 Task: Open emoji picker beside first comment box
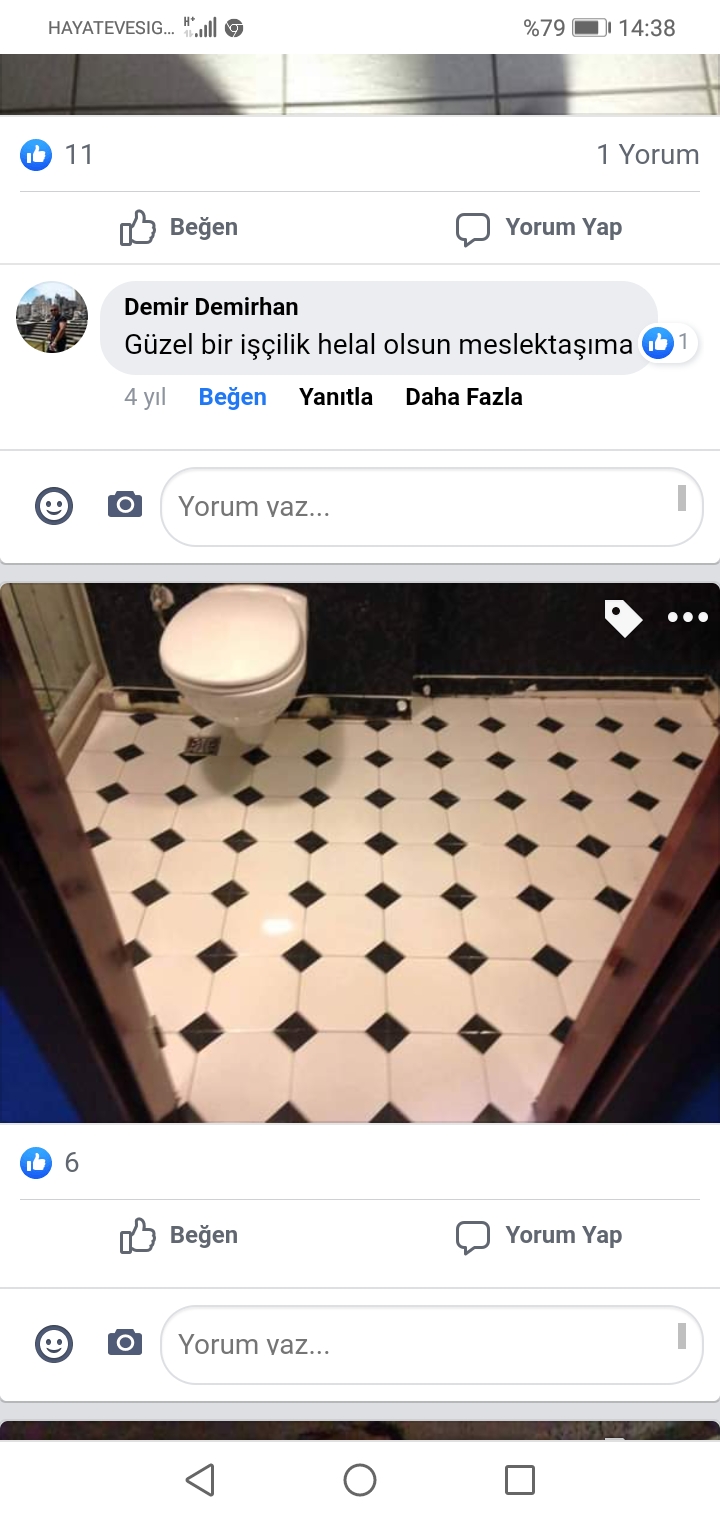54,506
